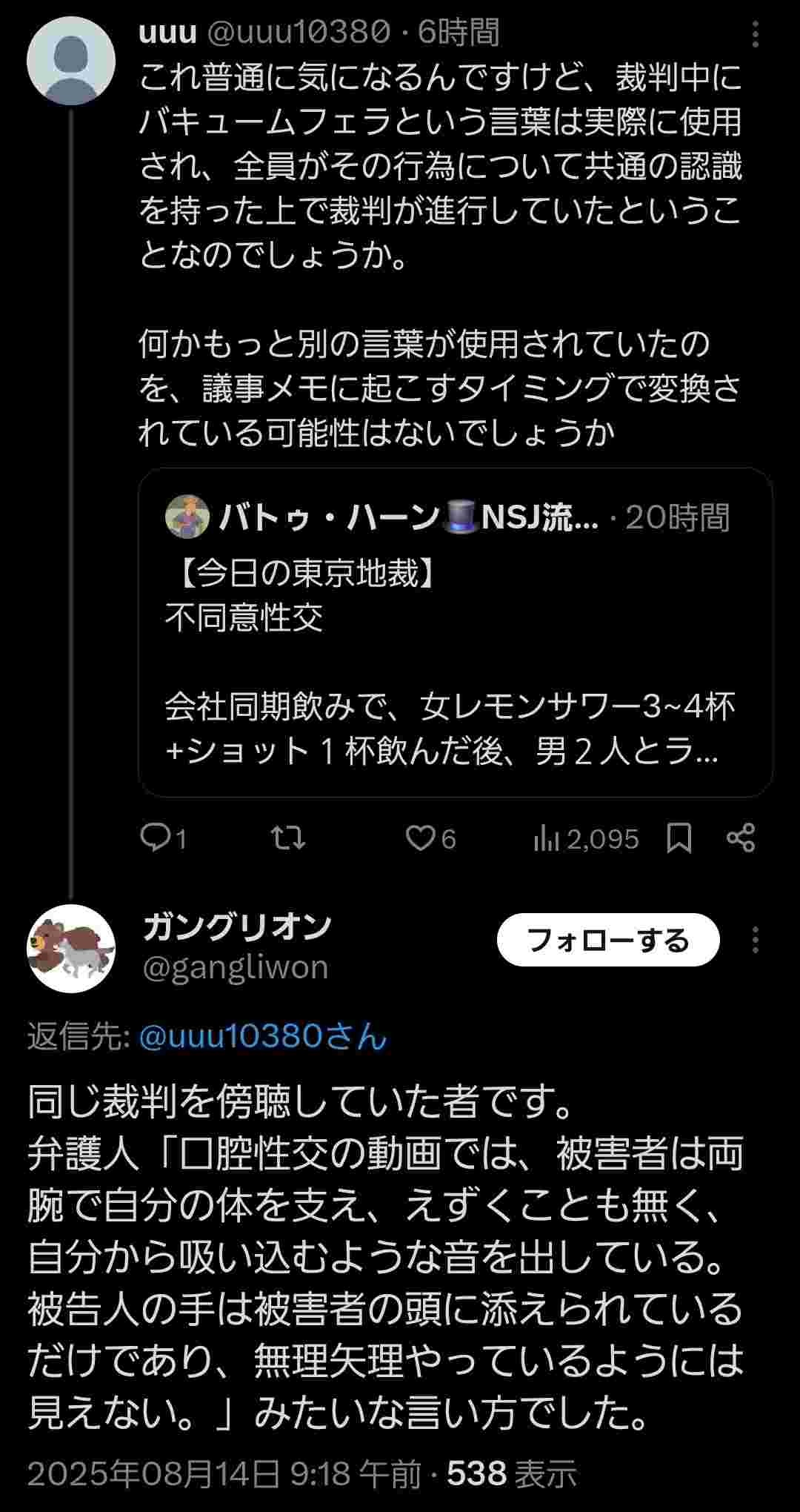Open ガングリオン's profile avatar

71,948
